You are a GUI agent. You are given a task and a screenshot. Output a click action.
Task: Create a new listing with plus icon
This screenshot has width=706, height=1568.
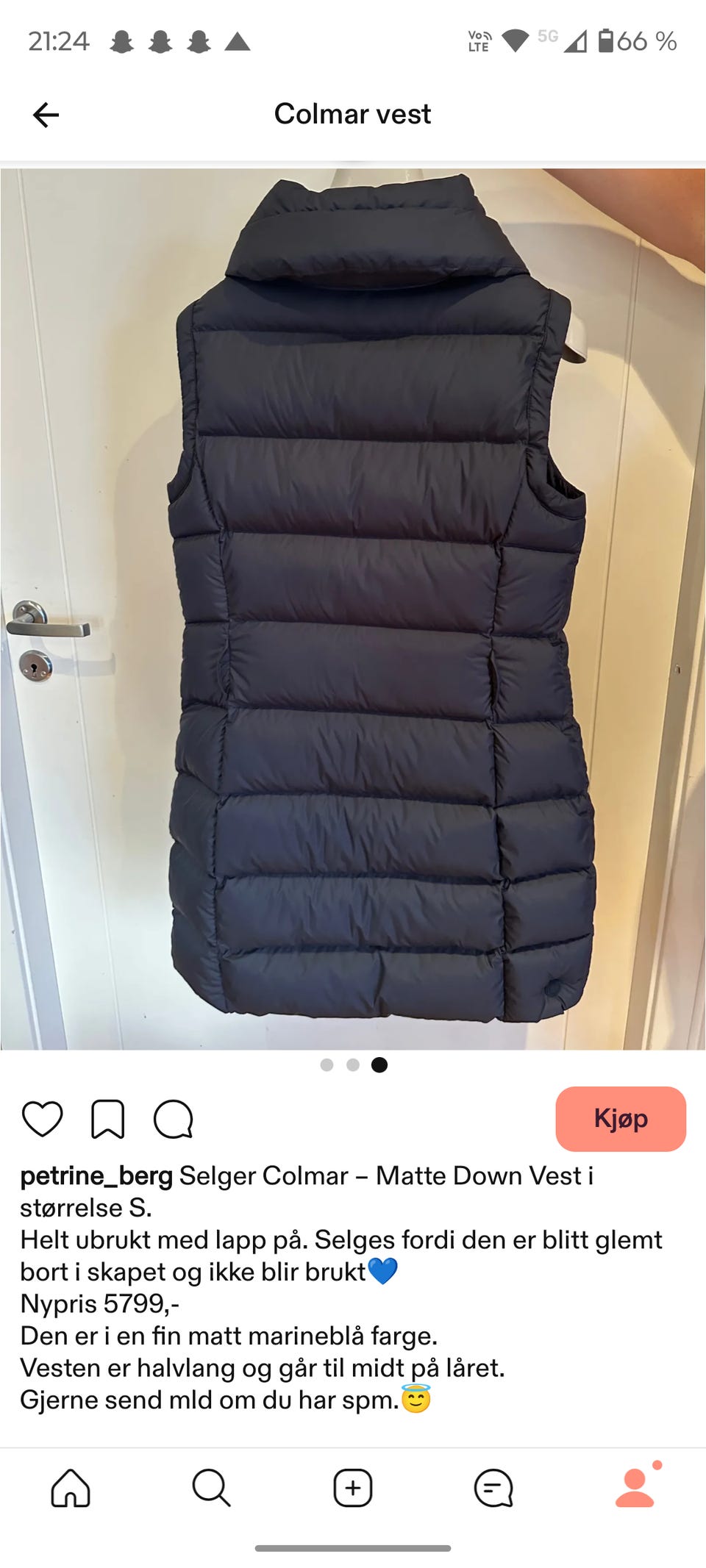tap(353, 1488)
